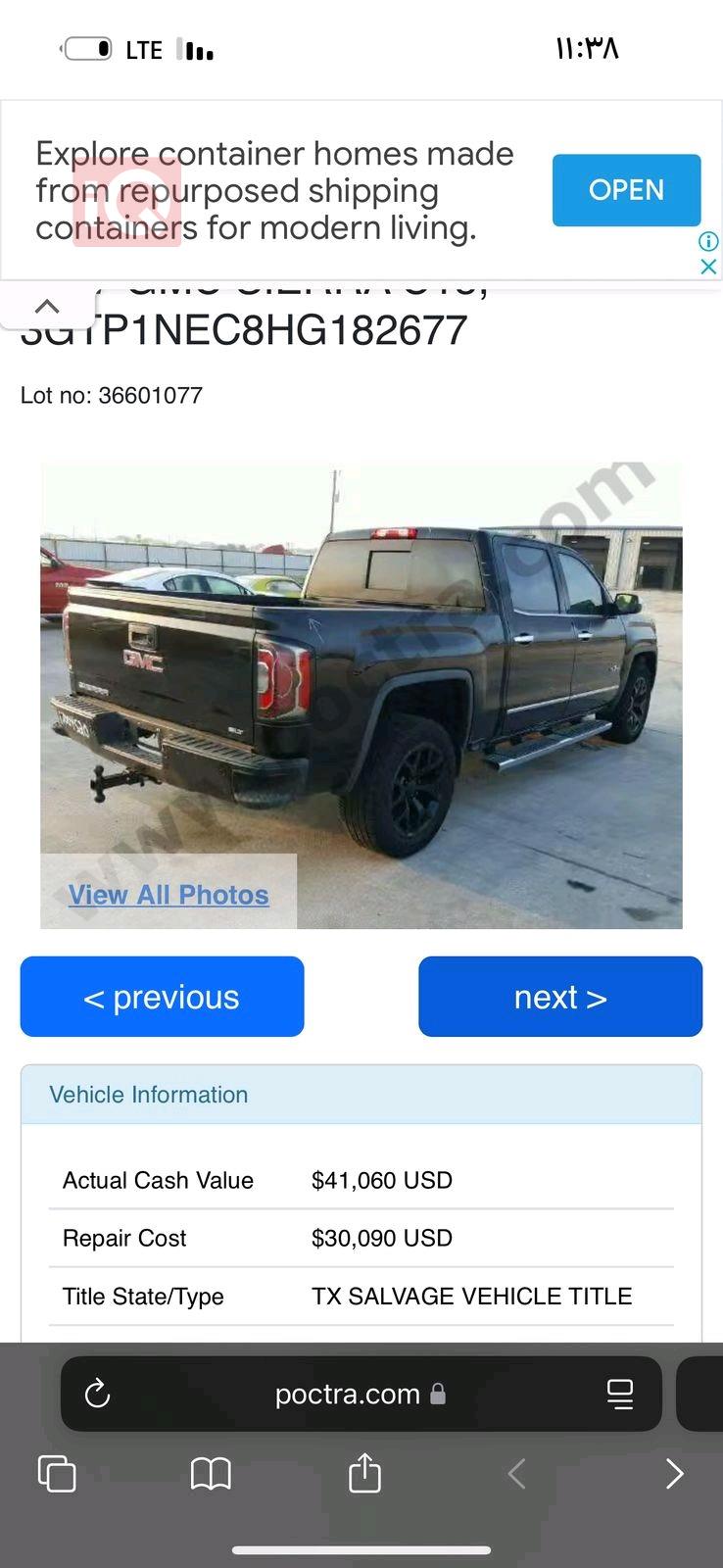Image resolution: width=723 pixels, height=1568 pixels.
Task: Open the browser tabs overview
Action: [56, 1473]
